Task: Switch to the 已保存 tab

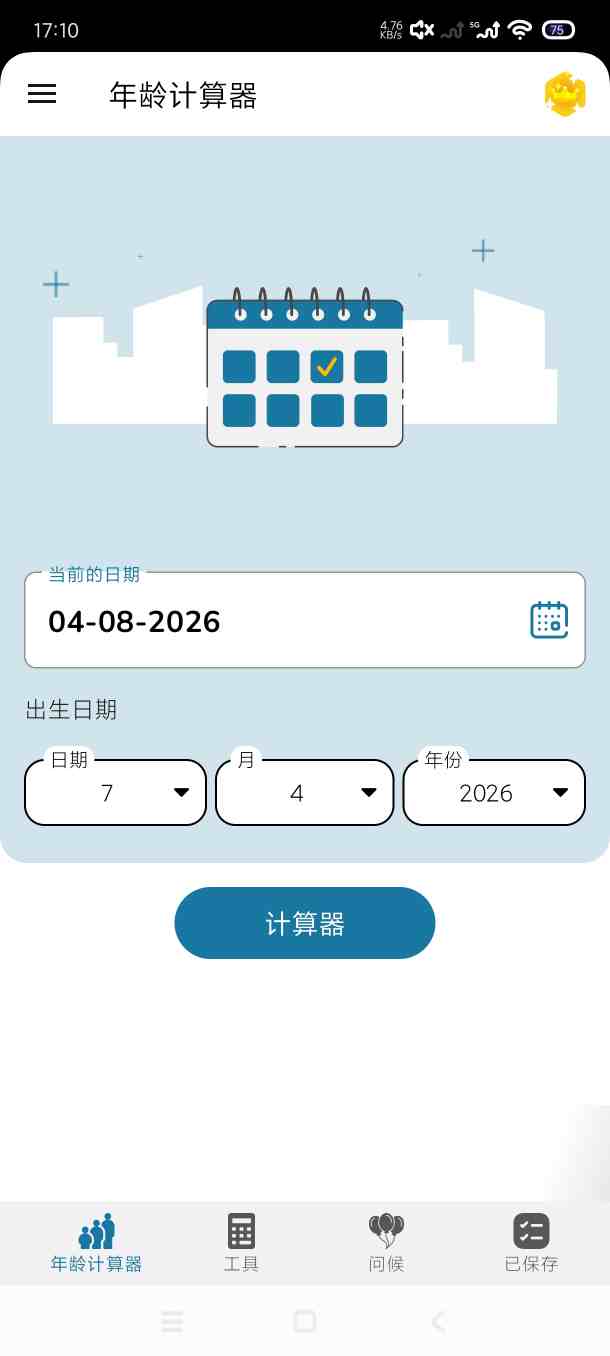Action: 531,1243
